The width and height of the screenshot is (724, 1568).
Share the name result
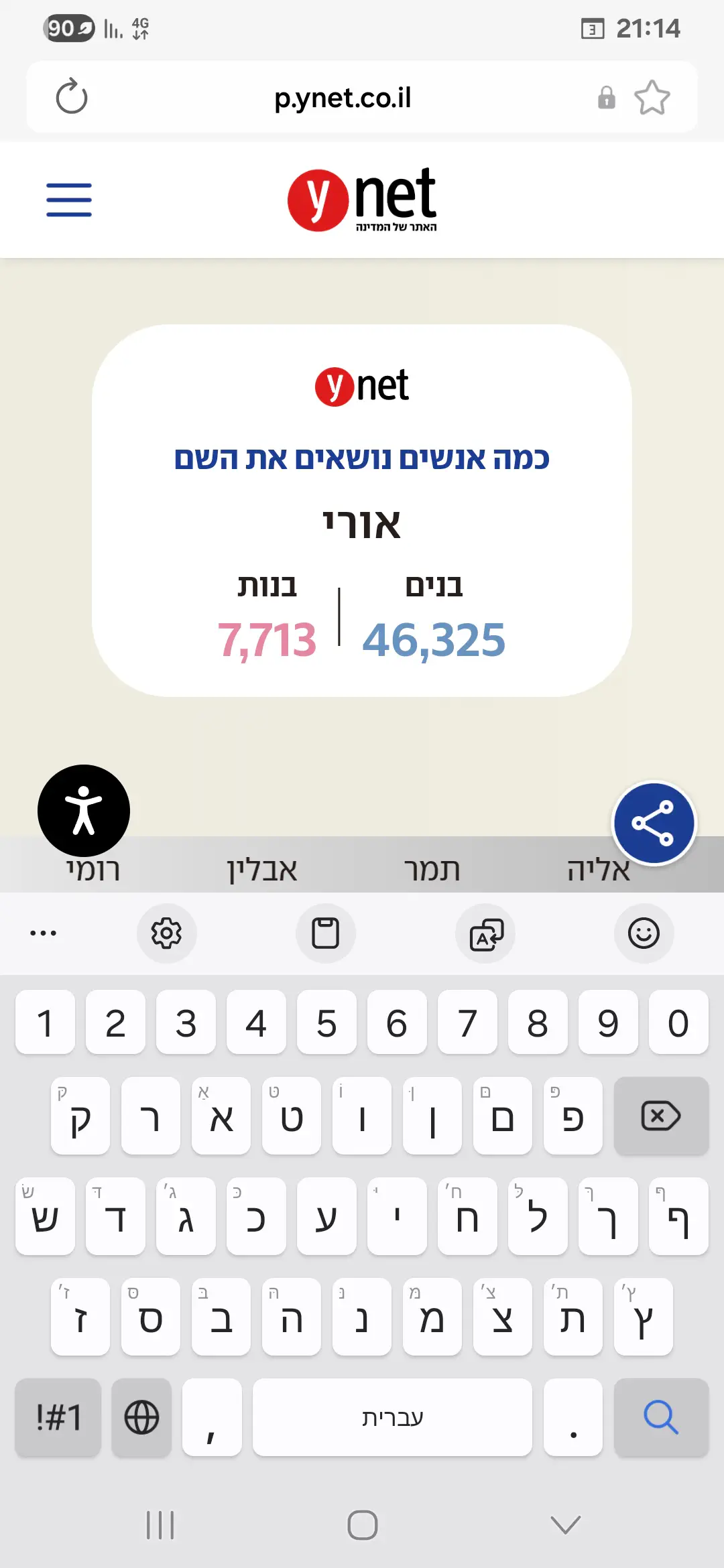coord(654,823)
